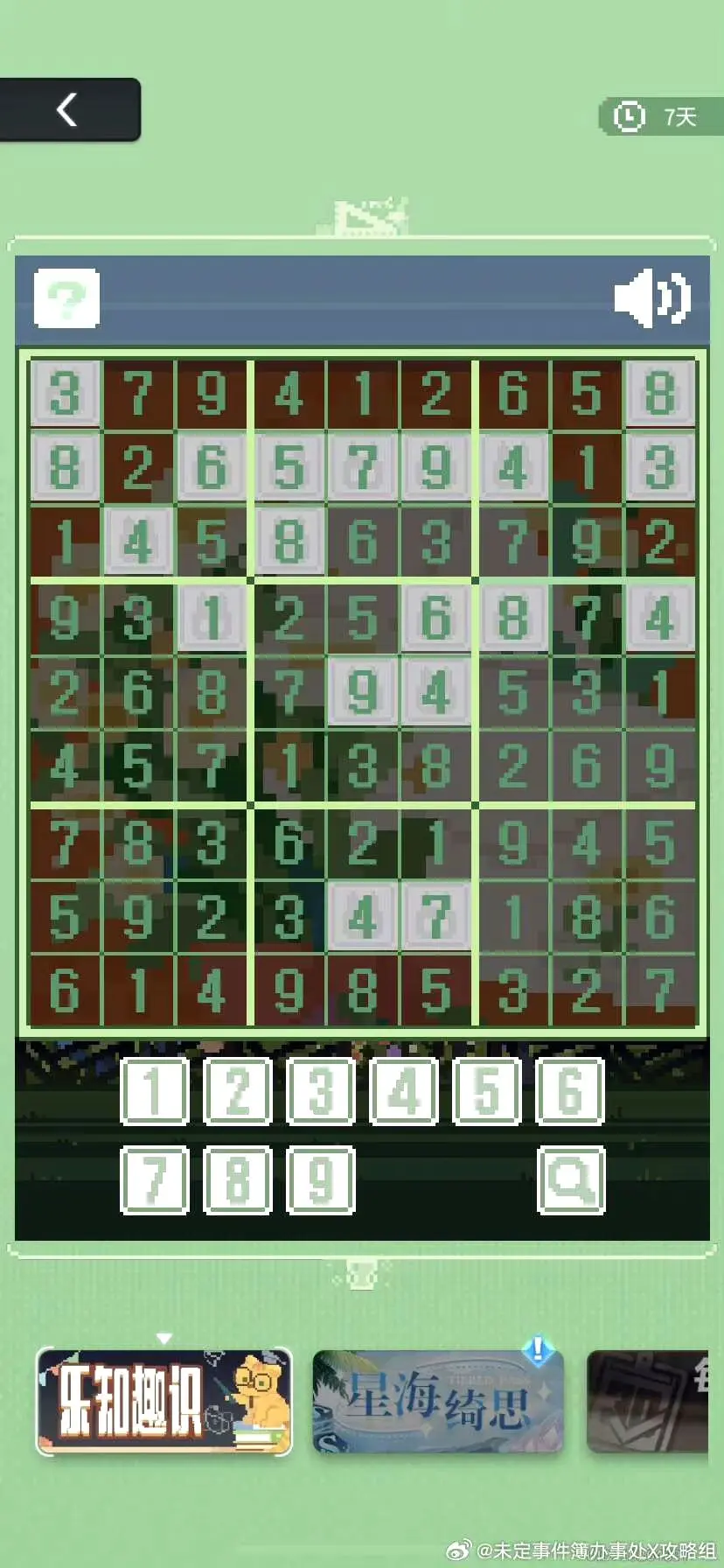Open the 星海绮思 event card
The width and height of the screenshot is (724, 1568).
tap(438, 1402)
